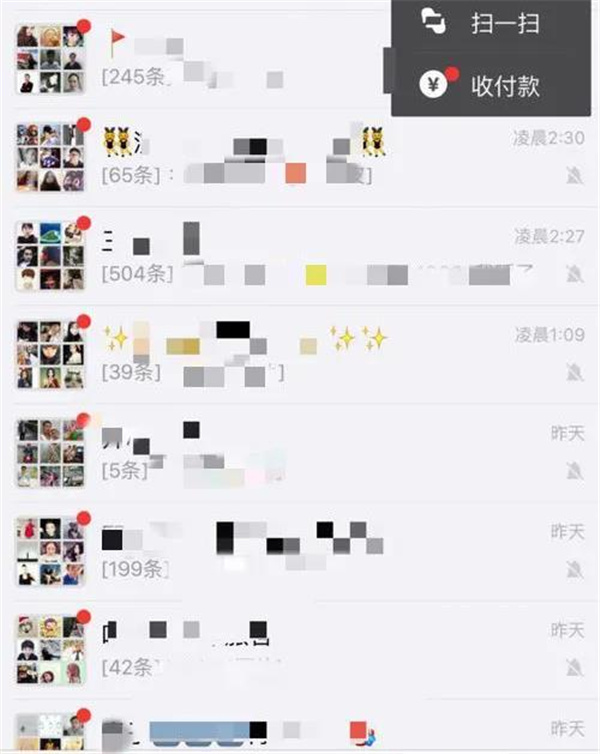
Task: Open the group chat with 65条 unread
Action: (300, 158)
